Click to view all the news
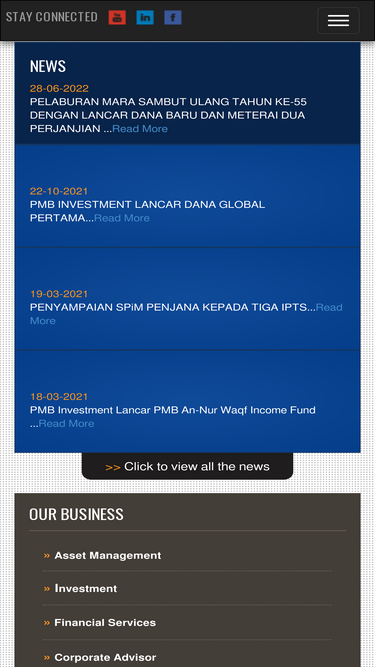 [188, 466]
